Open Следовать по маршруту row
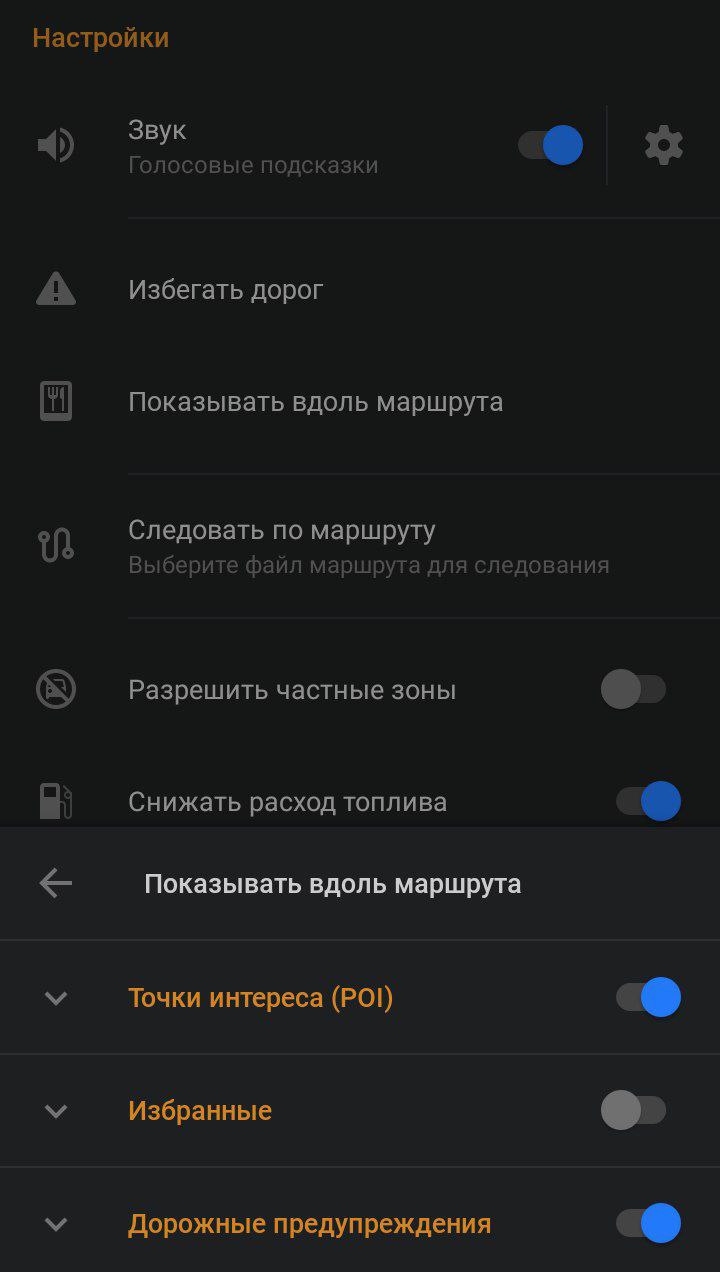 360,546
